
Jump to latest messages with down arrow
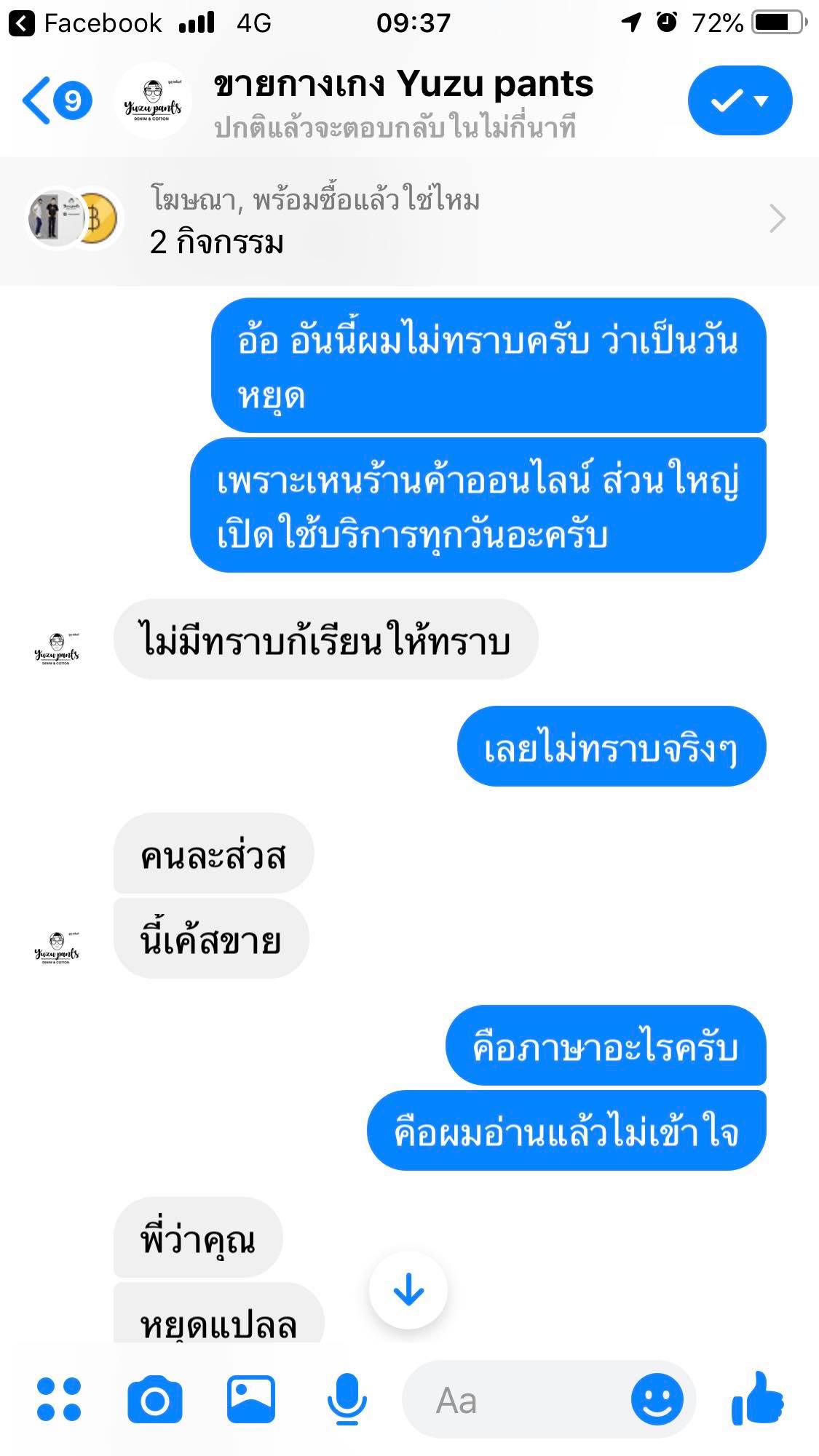click(408, 1290)
